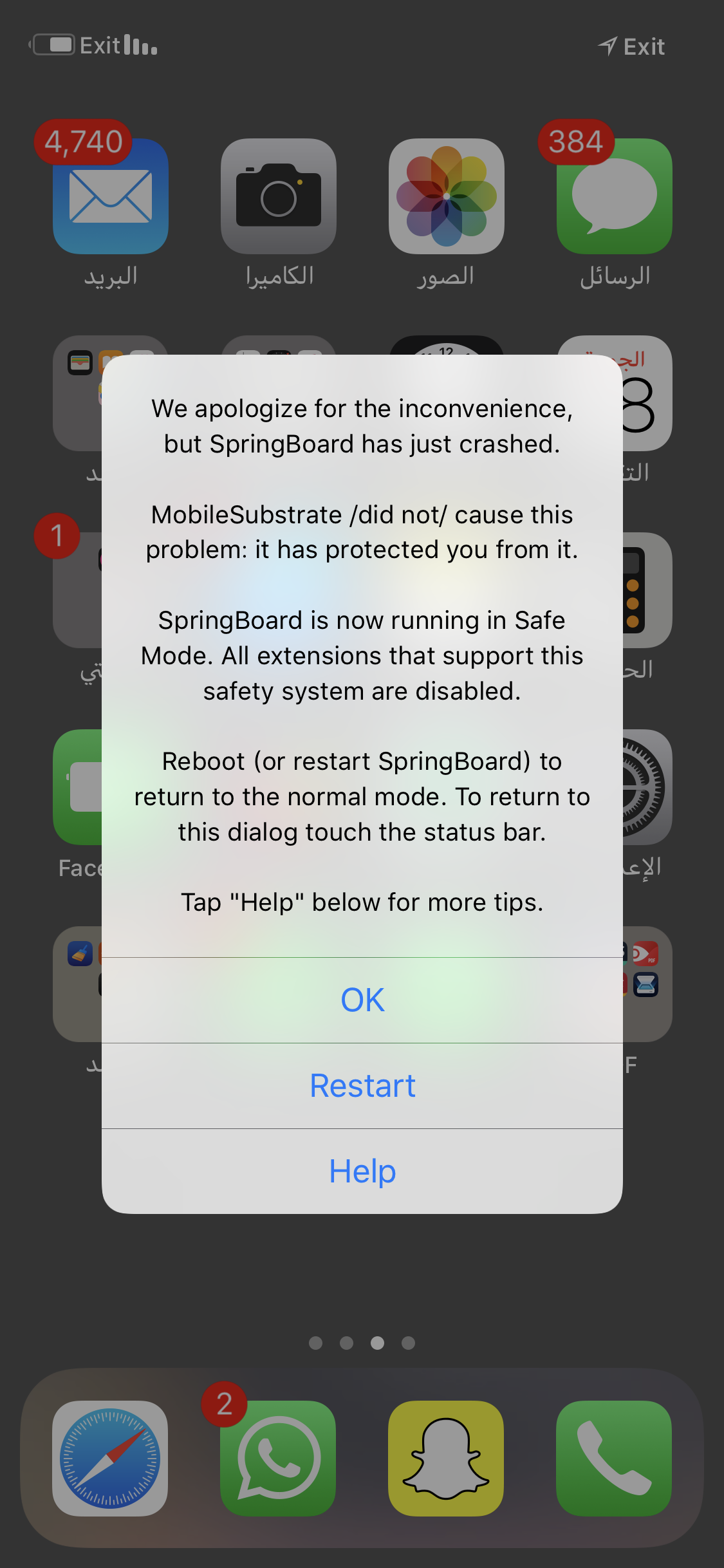Open the Mail app
Screen dimensions: 724x1568
111,196
